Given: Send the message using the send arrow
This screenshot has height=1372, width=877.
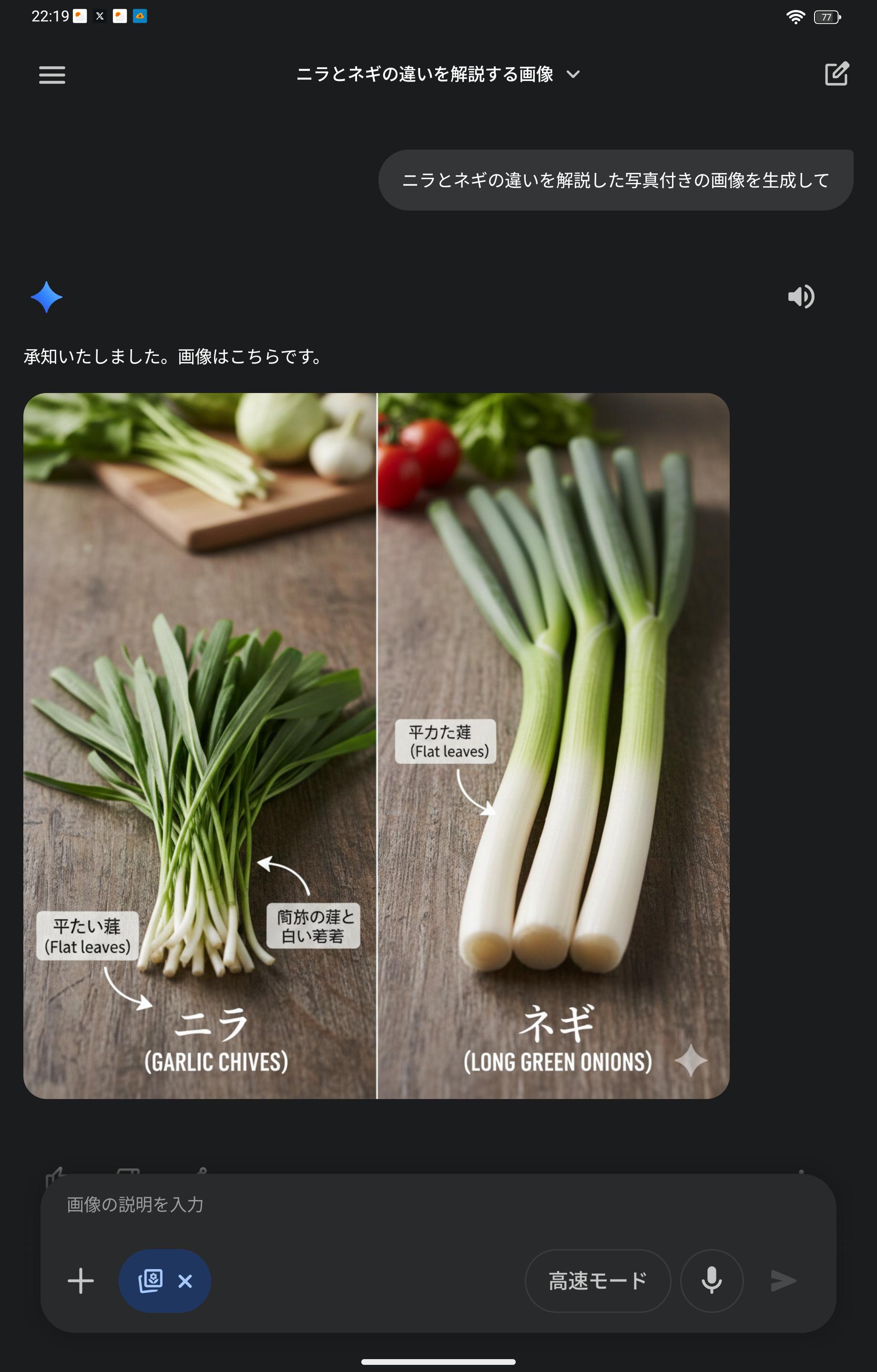Looking at the screenshot, I should point(781,1281).
